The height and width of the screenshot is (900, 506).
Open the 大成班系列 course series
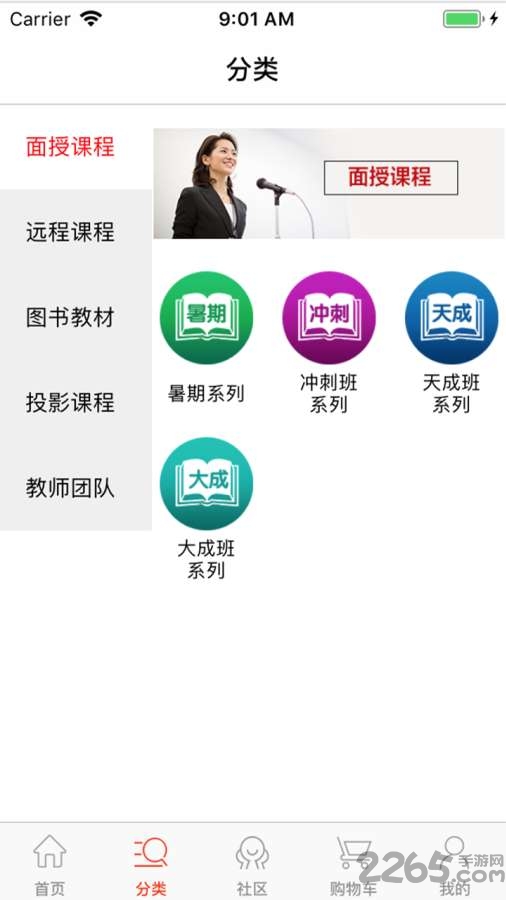tap(206, 509)
